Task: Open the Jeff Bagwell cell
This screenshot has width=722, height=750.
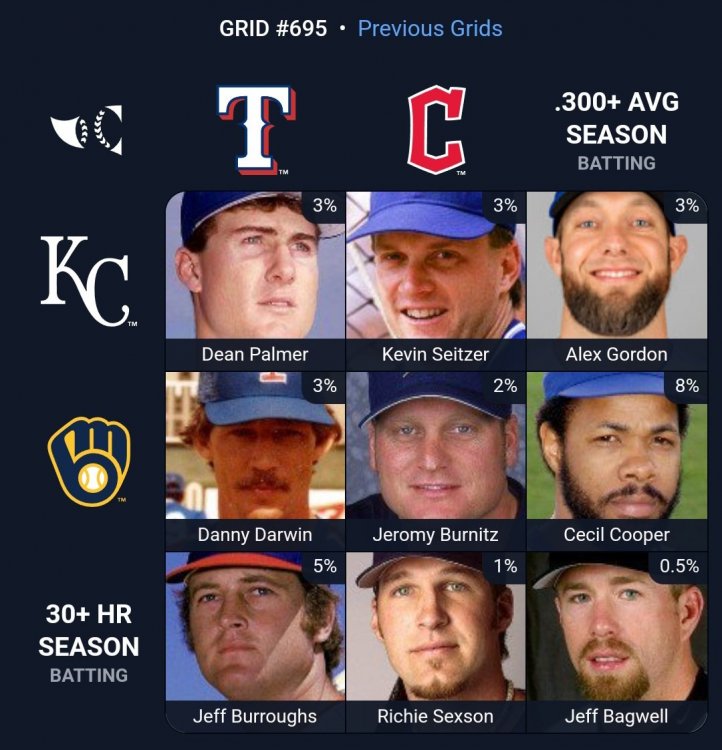Action: (616, 641)
